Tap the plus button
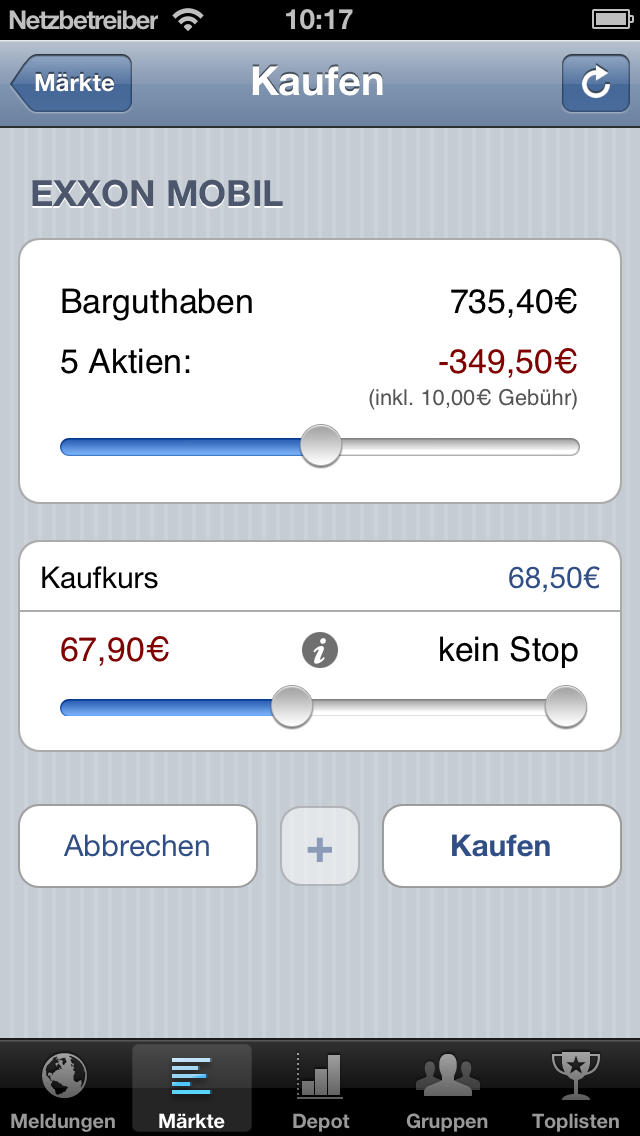 320,846
